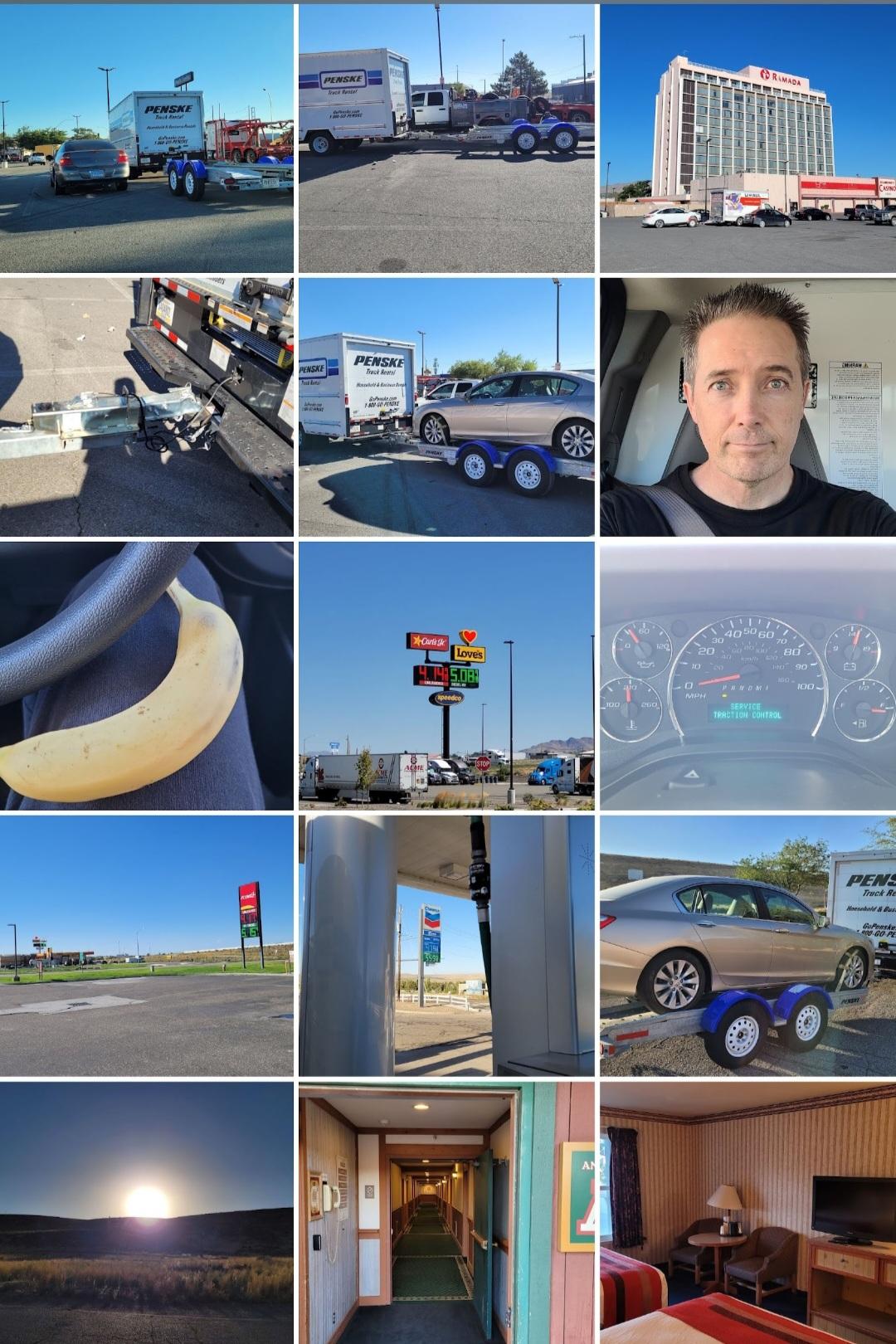Open the hotel room with TV photo
Image resolution: width=896 pixels, height=1344 pixels.
coord(747,1211)
